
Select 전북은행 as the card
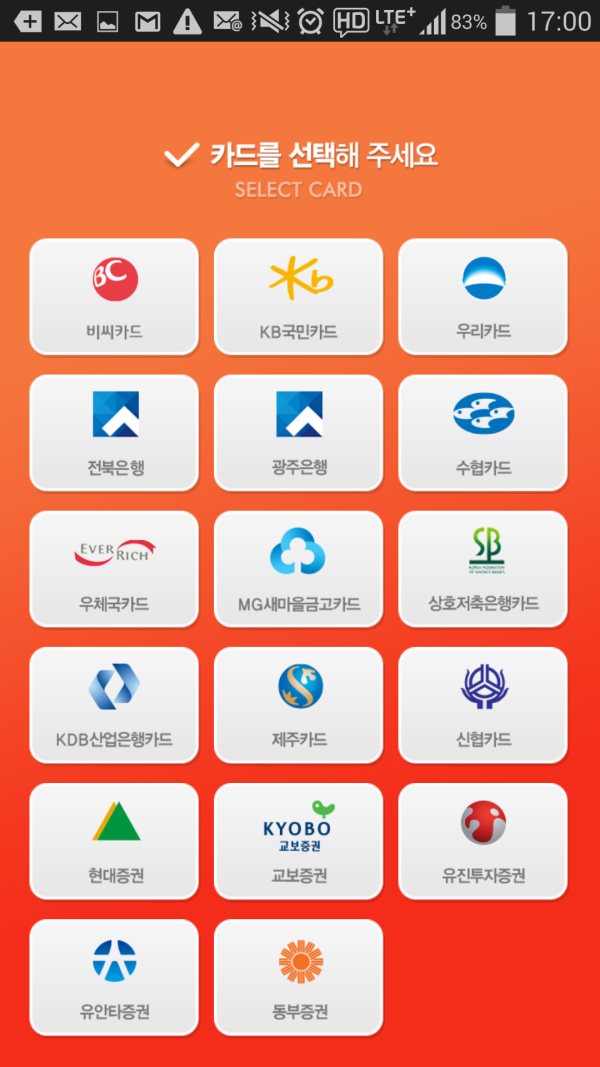pos(114,432)
